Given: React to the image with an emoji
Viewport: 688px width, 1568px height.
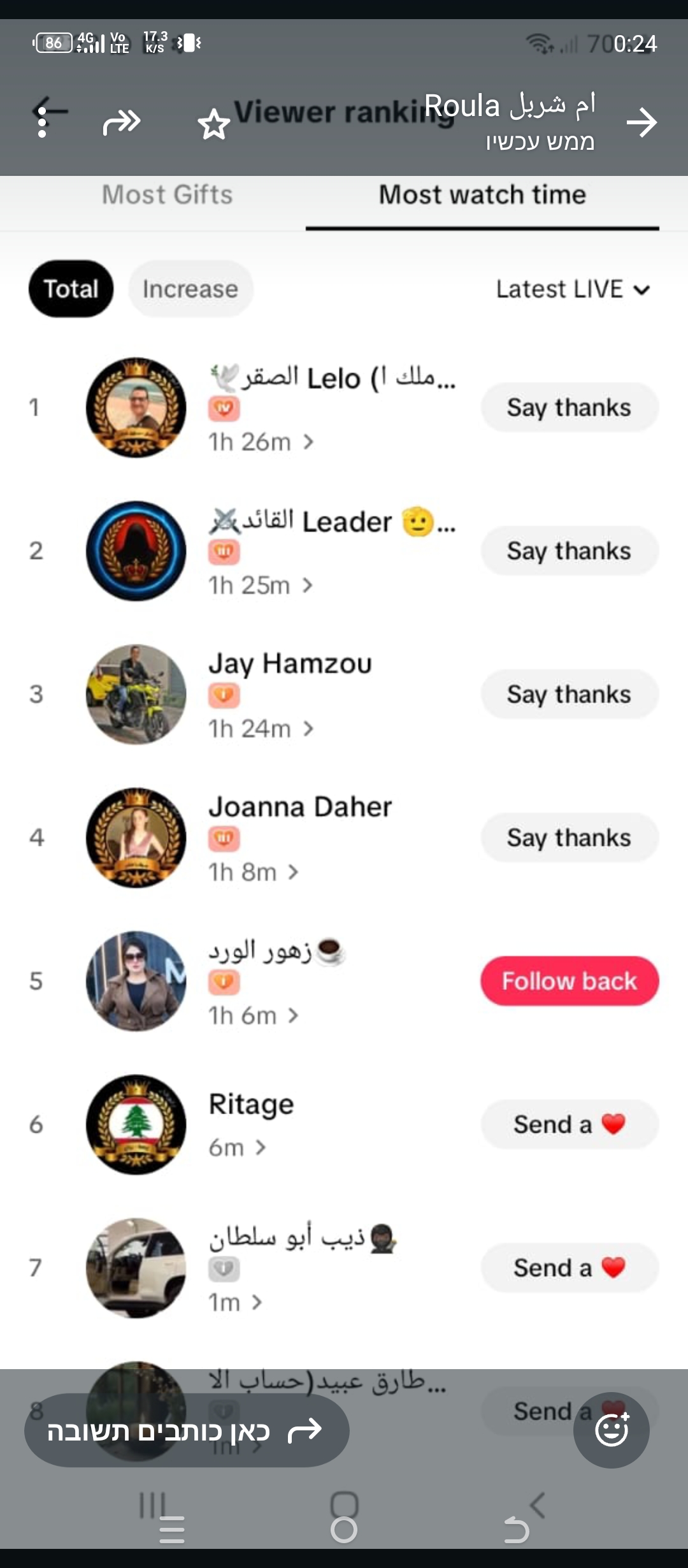Looking at the screenshot, I should (611, 1430).
